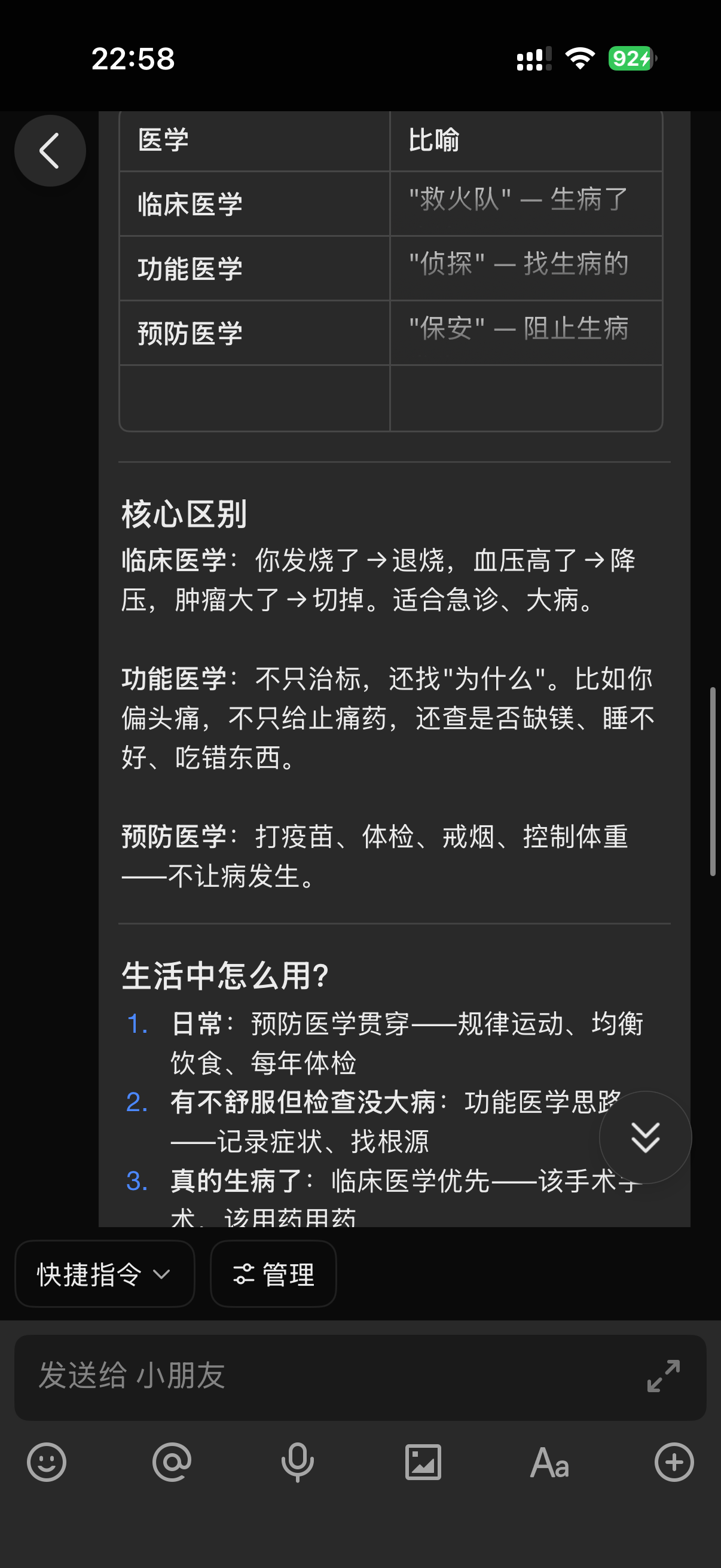The width and height of the screenshot is (721, 1568).
Task: Expand the input box to full screen
Action: pos(662,1376)
